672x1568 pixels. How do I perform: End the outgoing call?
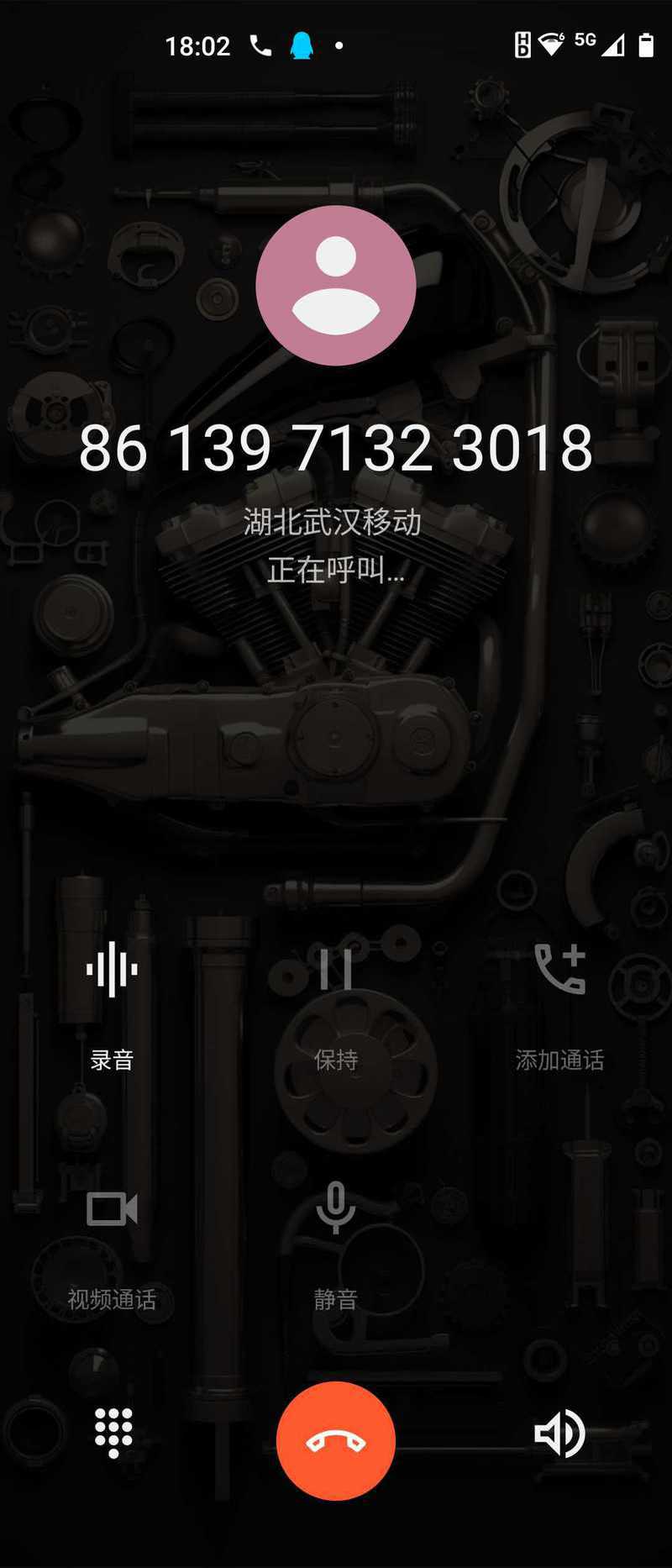pyautogui.click(x=335, y=1440)
